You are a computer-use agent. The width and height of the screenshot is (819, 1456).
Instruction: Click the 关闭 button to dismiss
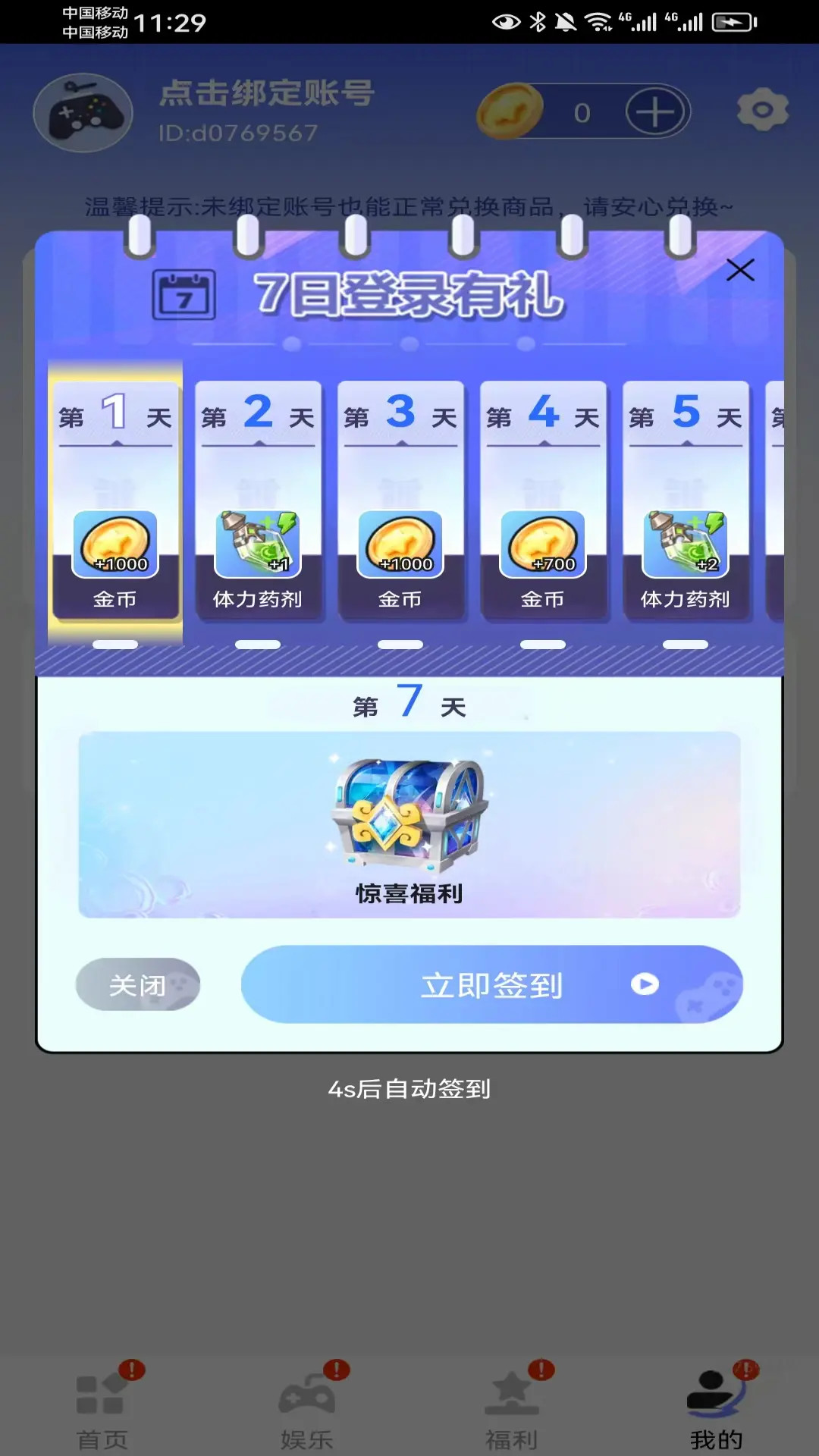[x=138, y=984]
